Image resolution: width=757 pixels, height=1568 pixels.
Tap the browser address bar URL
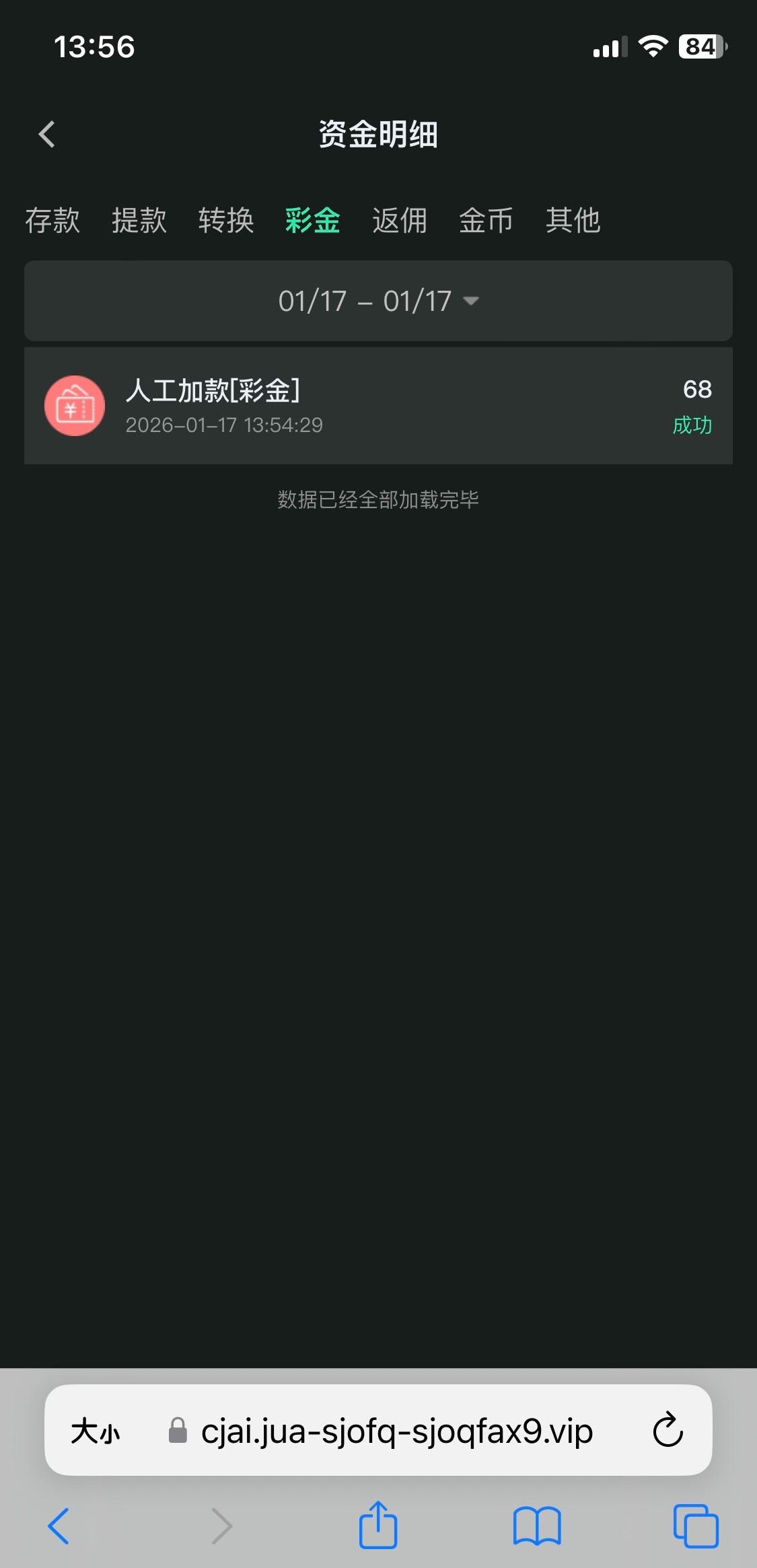click(x=397, y=1430)
